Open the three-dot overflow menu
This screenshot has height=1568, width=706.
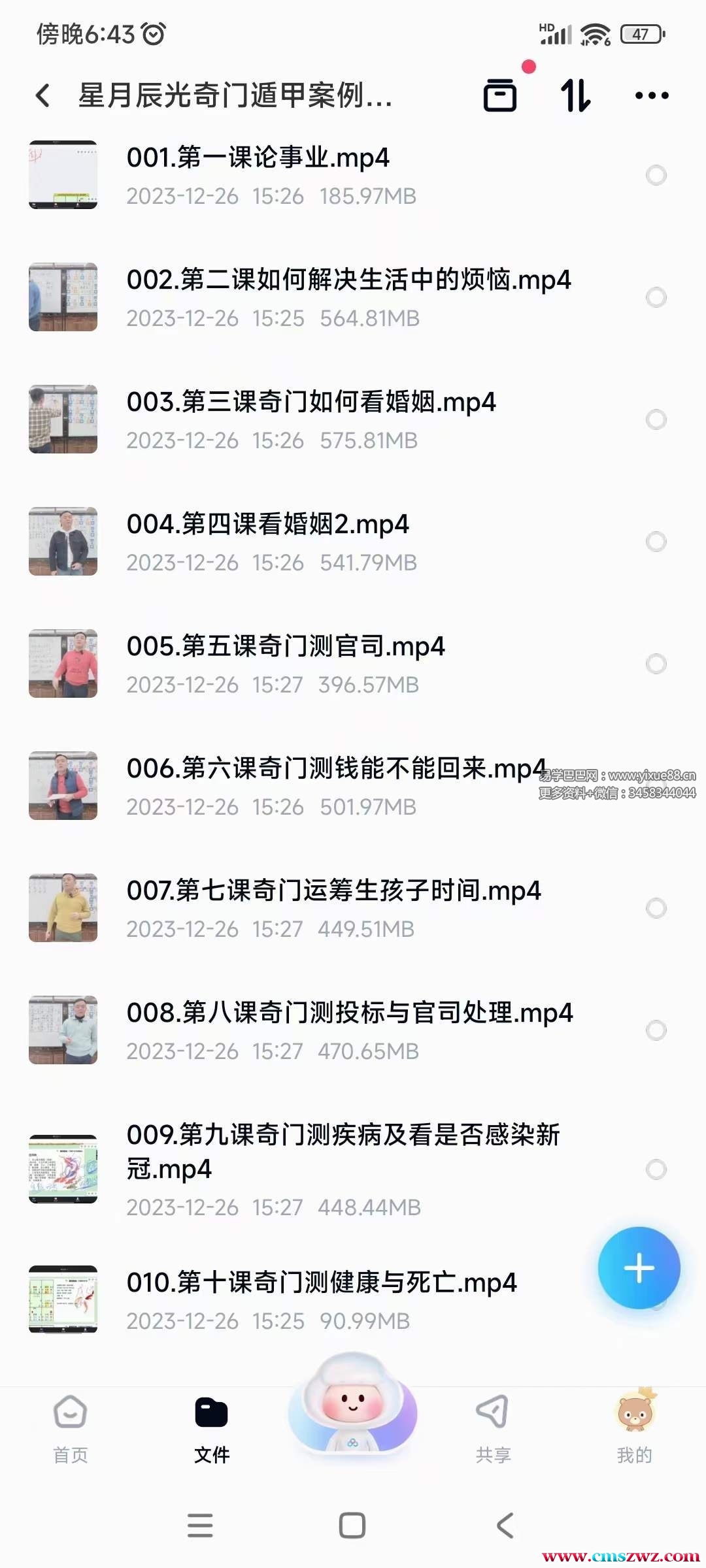[x=652, y=95]
